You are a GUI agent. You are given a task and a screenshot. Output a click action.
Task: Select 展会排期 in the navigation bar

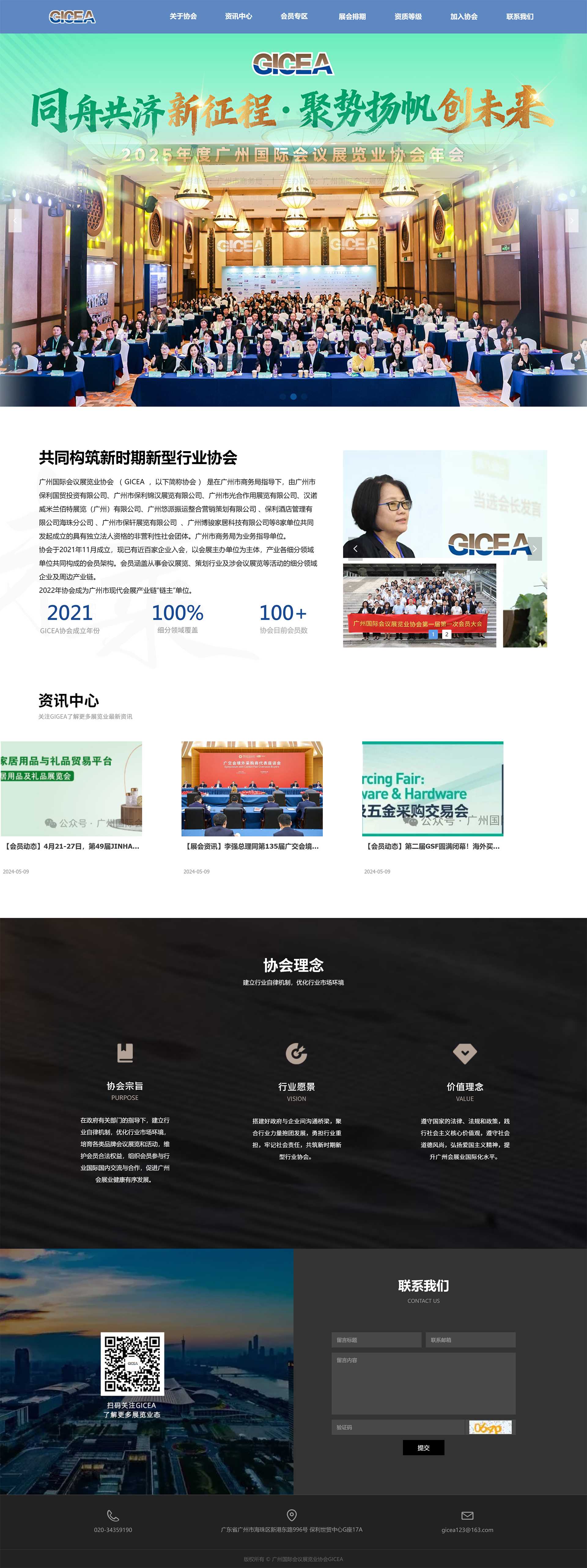(352, 17)
